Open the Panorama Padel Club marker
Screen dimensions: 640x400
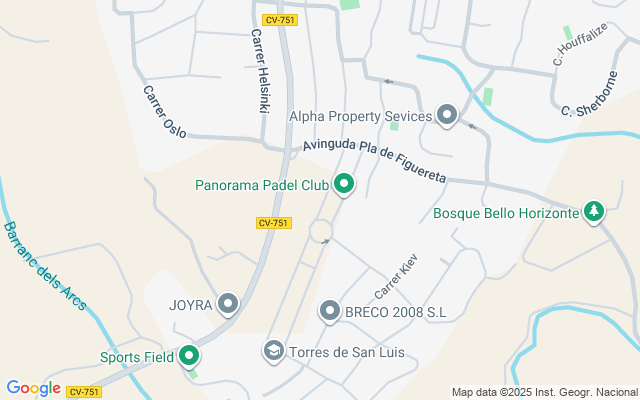pyautogui.click(x=344, y=184)
